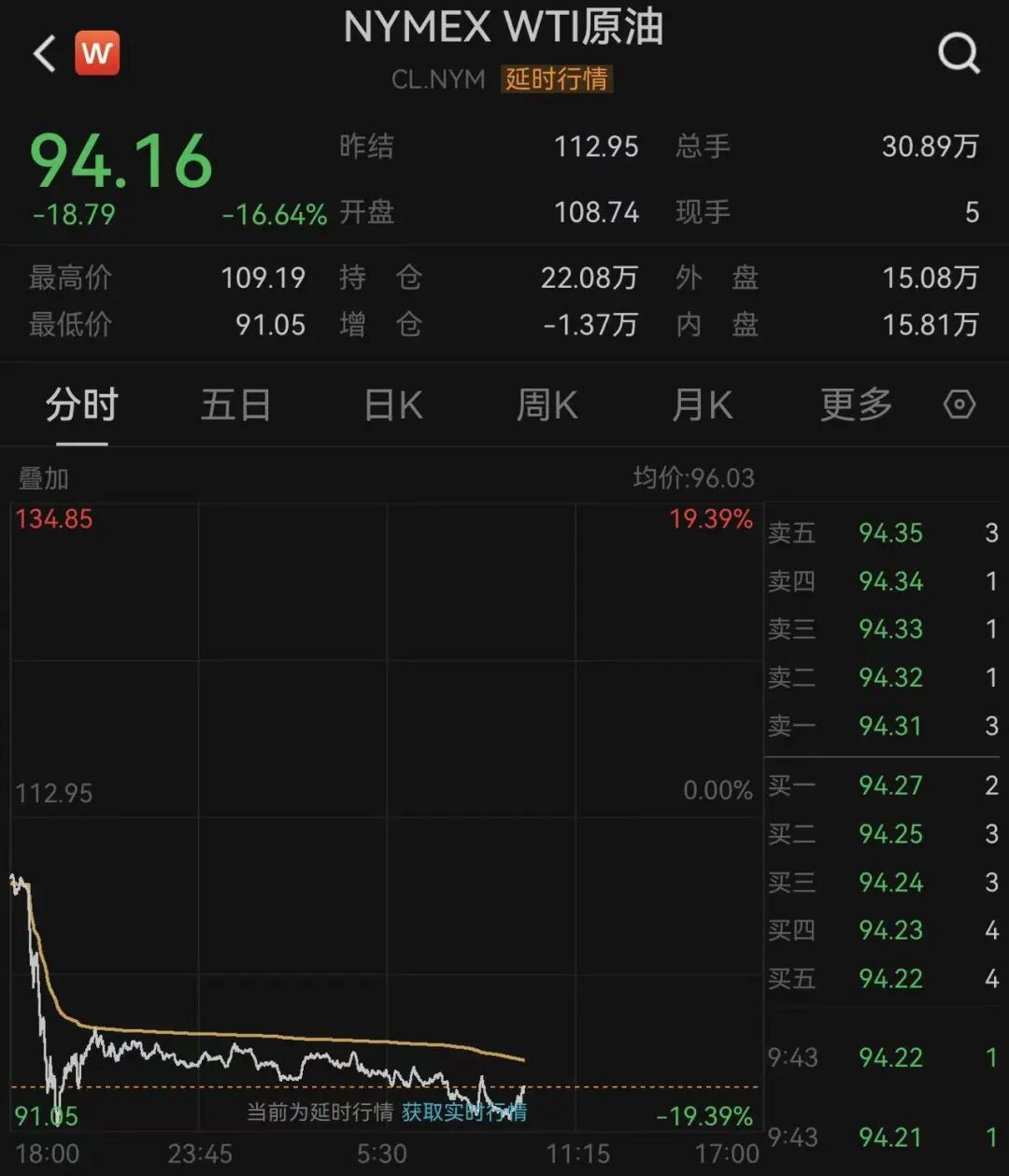Click the 获取实时行情 link
1009x1176 pixels.
[464, 1113]
